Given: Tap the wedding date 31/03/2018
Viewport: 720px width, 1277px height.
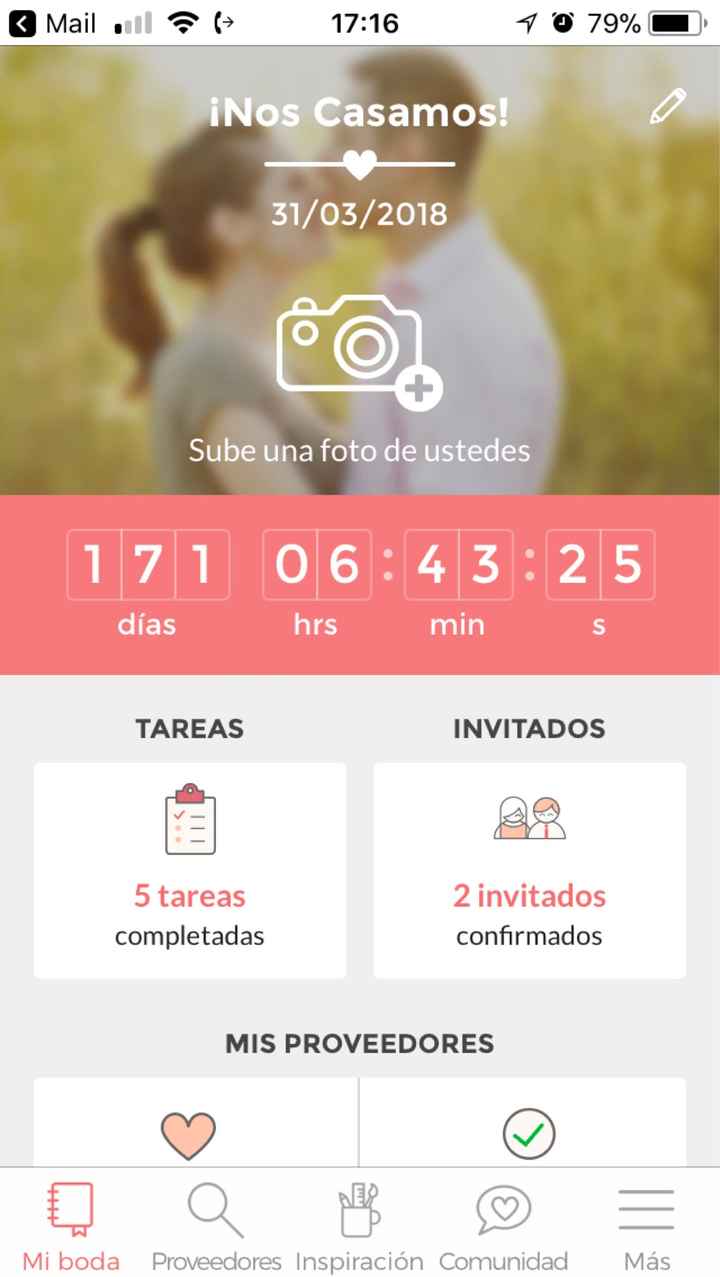Looking at the screenshot, I should 358,213.
